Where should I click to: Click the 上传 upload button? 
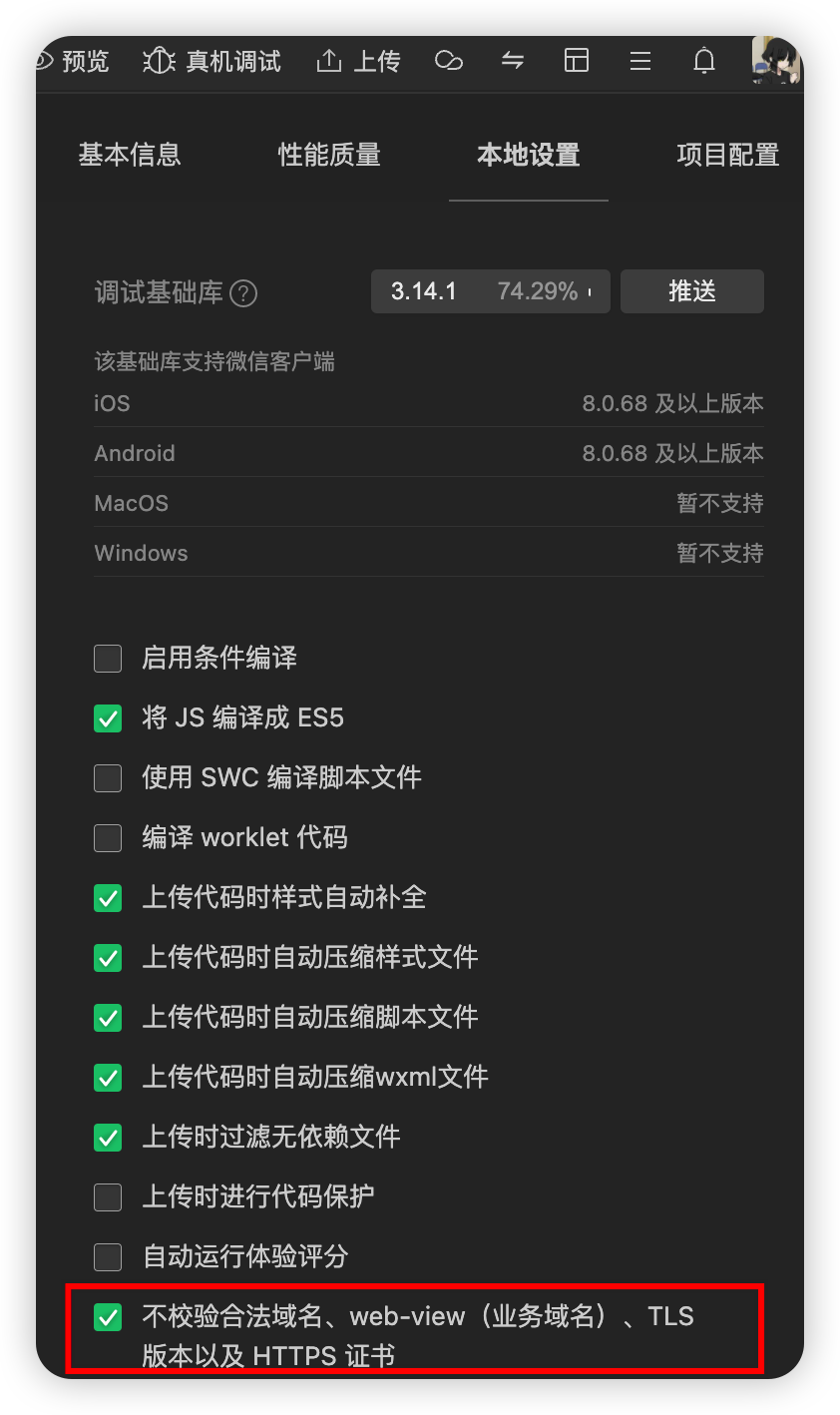click(x=358, y=61)
